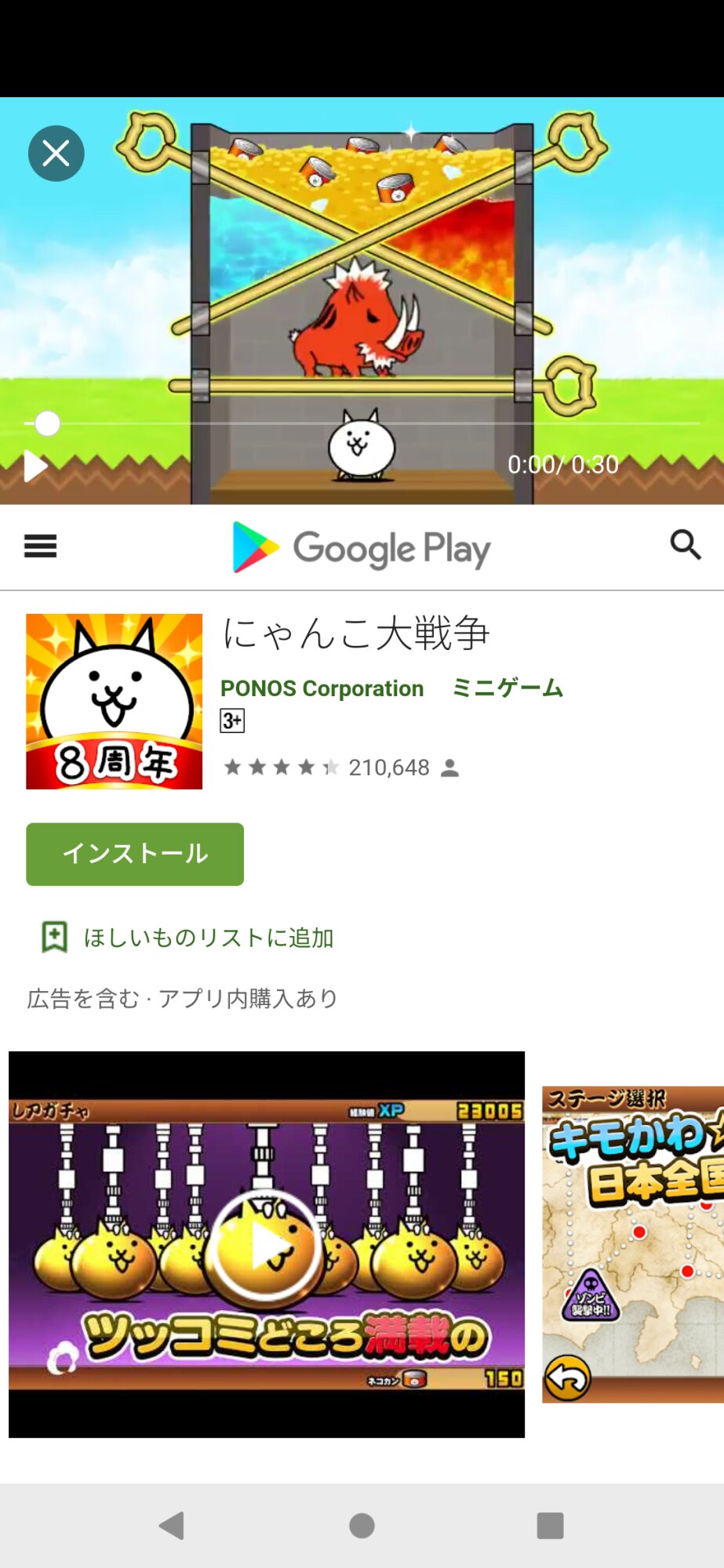Tap the green インストール button
724x1568 pixels.
(x=135, y=854)
